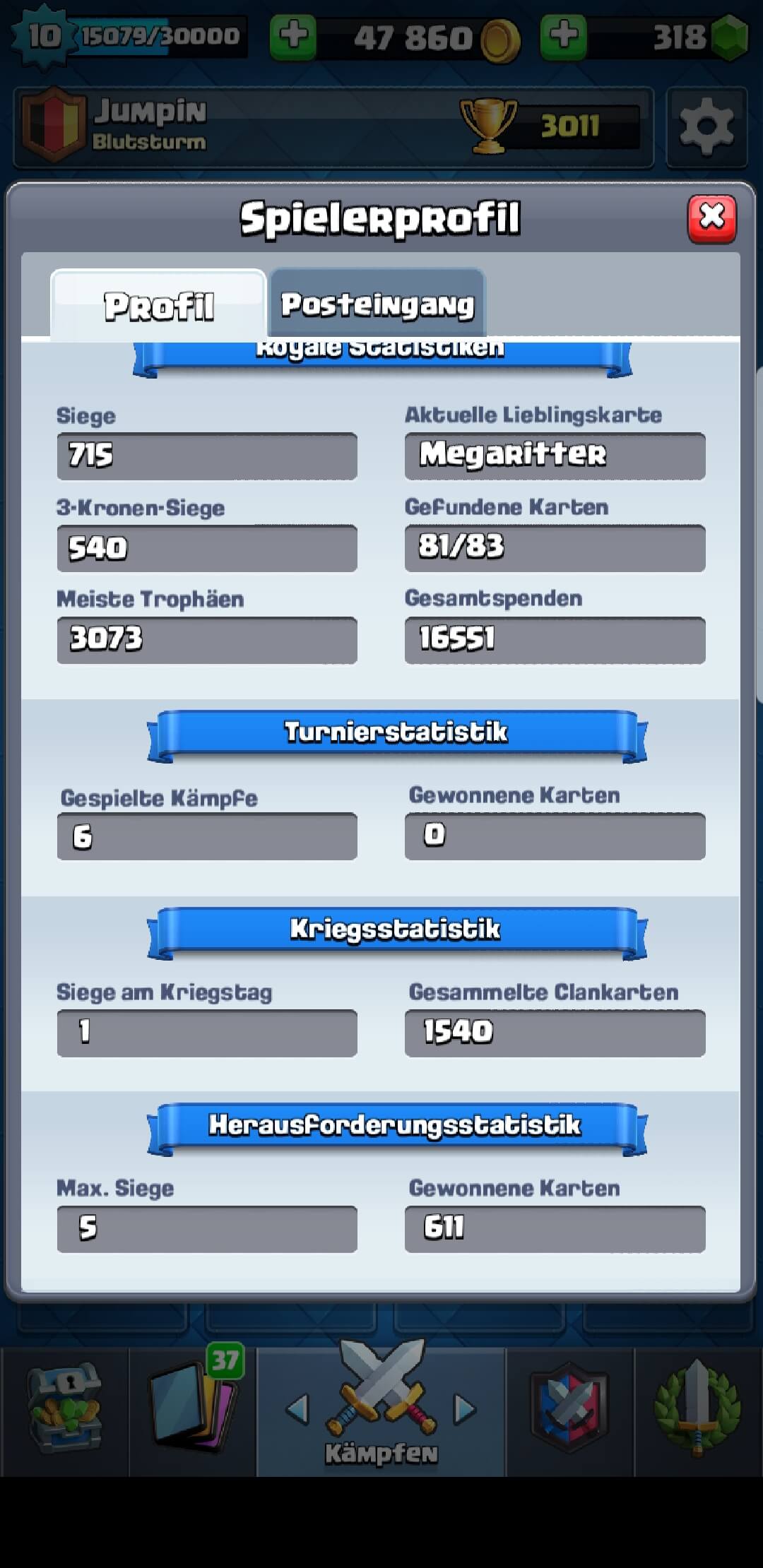
Task: Tap the right arrow beside Kämpfen
Action: click(465, 1410)
